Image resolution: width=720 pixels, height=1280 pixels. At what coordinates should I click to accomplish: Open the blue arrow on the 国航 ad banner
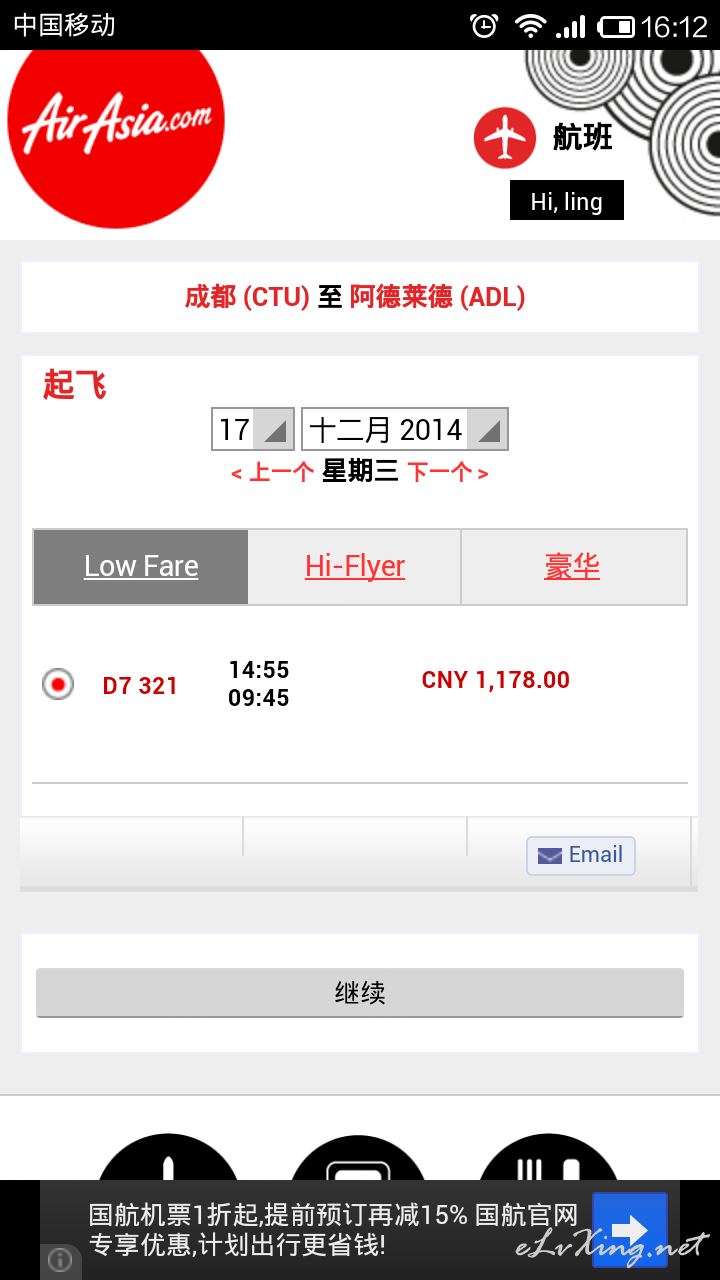point(630,1230)
